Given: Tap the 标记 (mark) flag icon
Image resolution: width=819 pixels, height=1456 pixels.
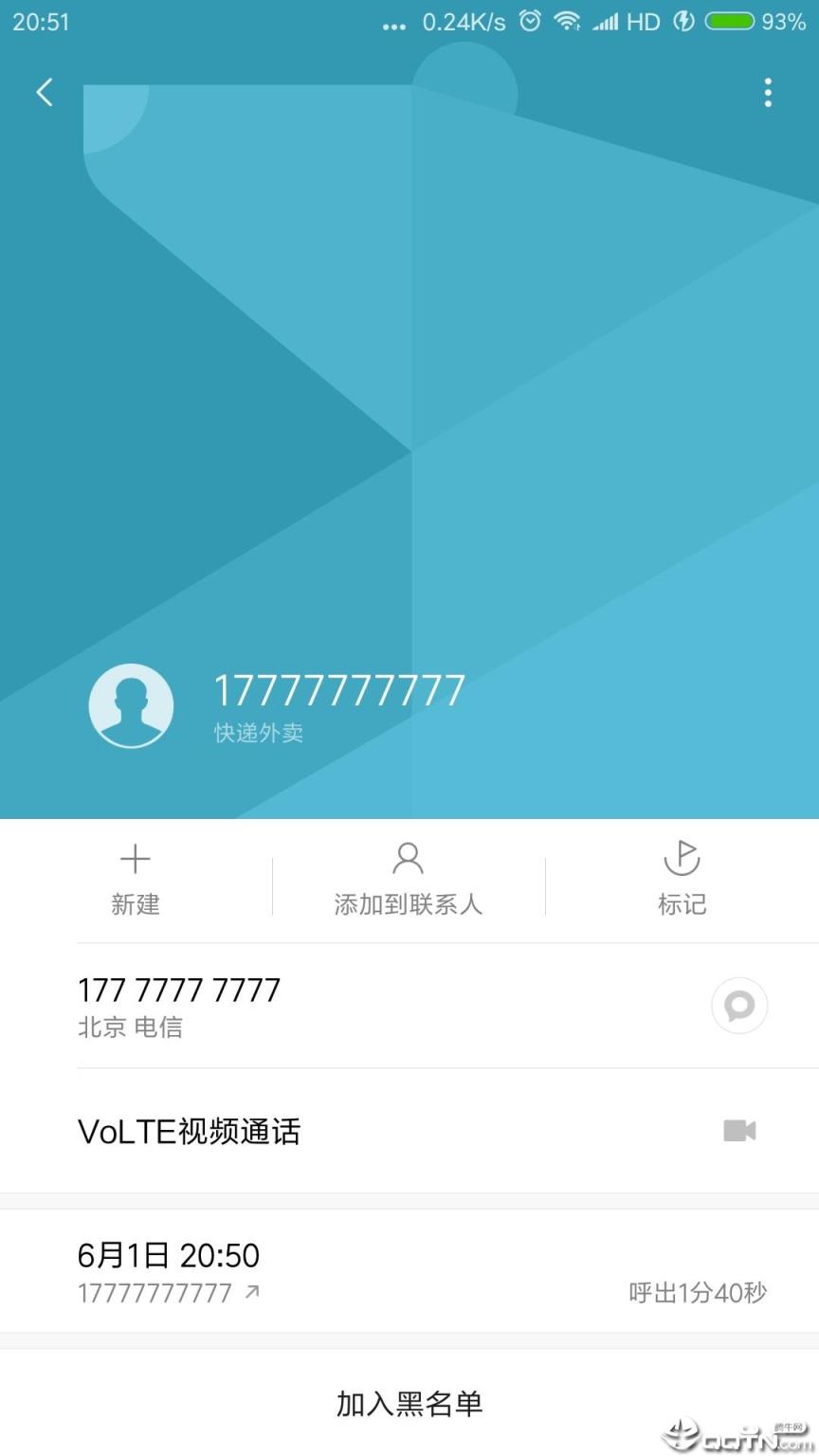Looking at the screenshot, I should tap(682, 859).
